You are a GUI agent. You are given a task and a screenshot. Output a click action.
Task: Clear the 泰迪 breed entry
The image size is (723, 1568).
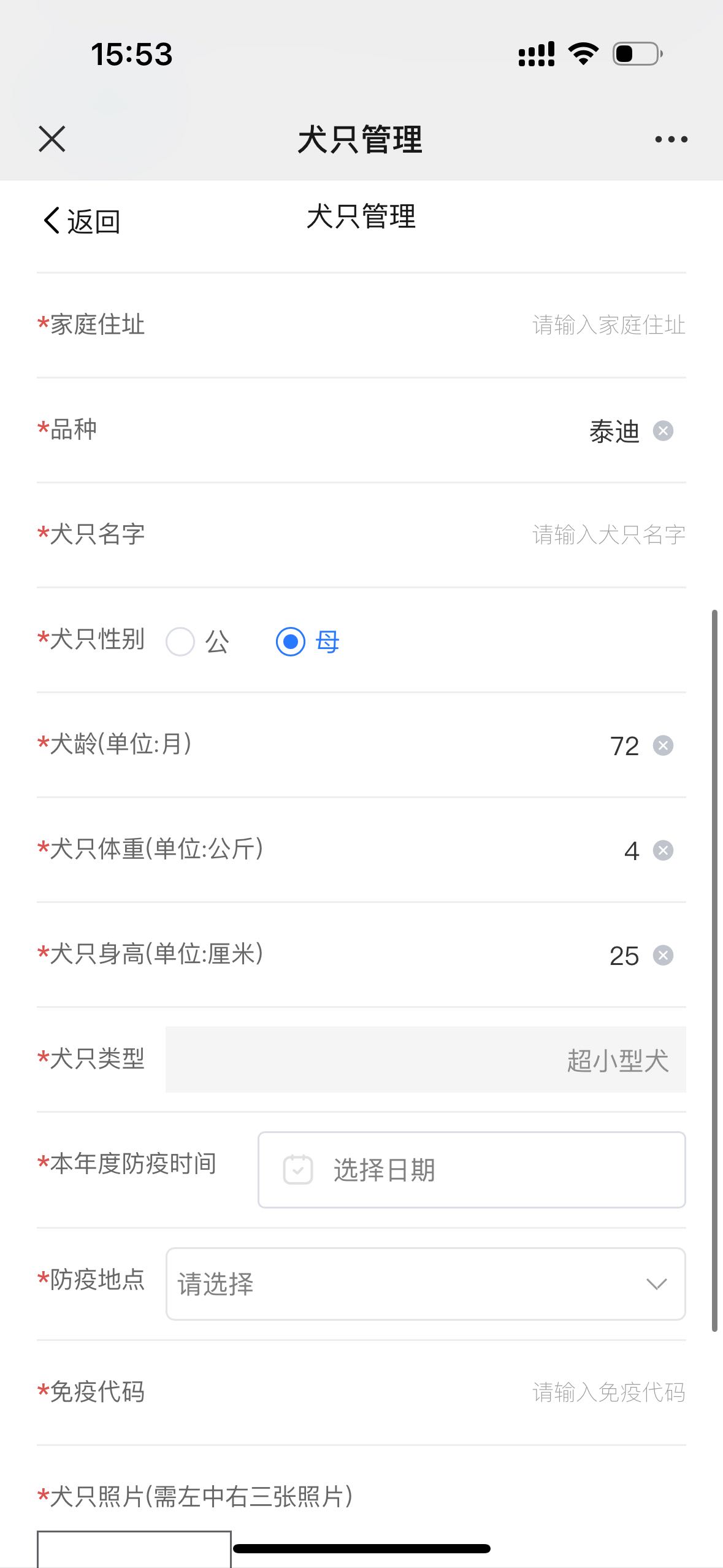663,431
